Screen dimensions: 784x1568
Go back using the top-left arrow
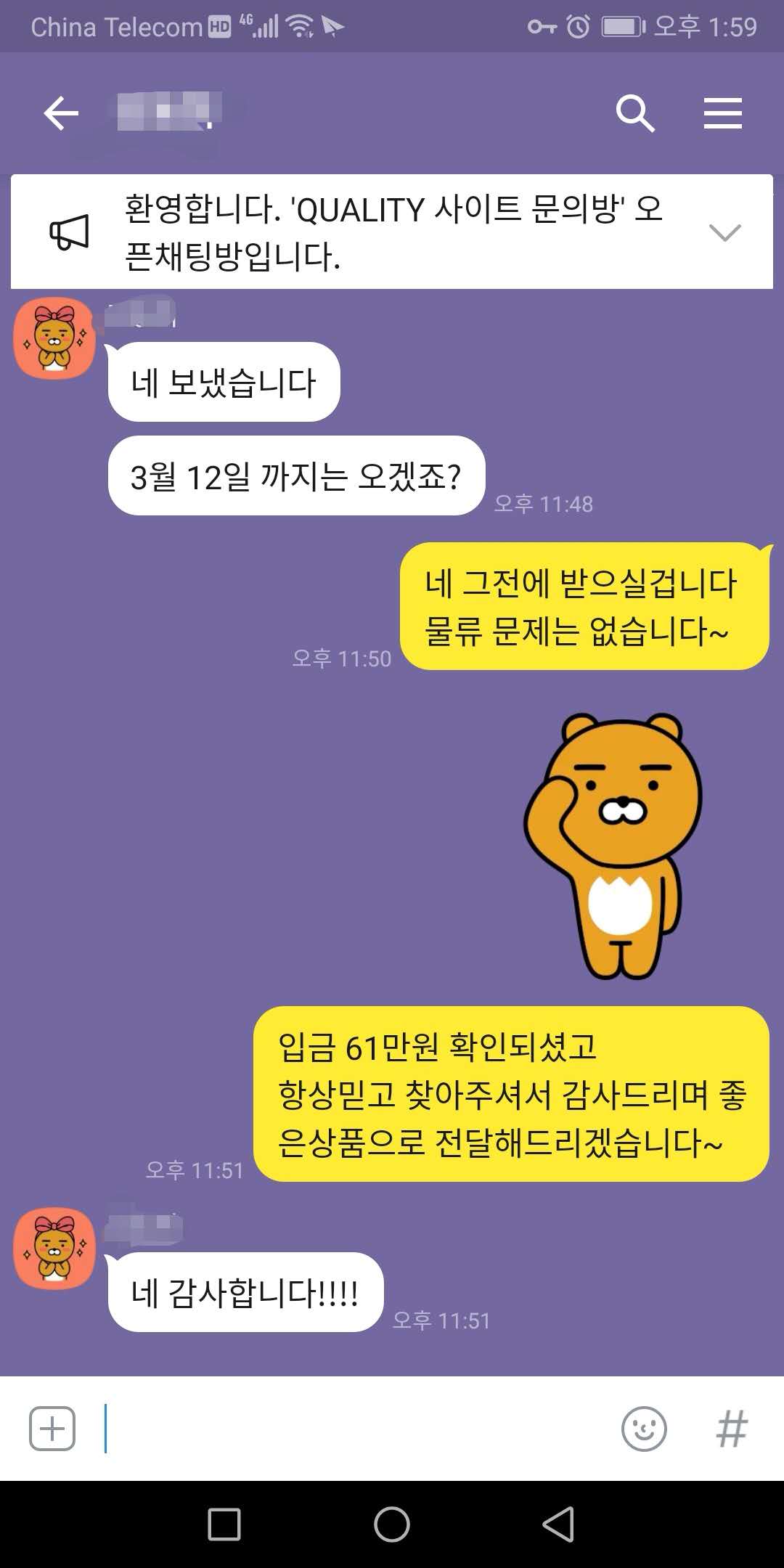pos(61,113)
